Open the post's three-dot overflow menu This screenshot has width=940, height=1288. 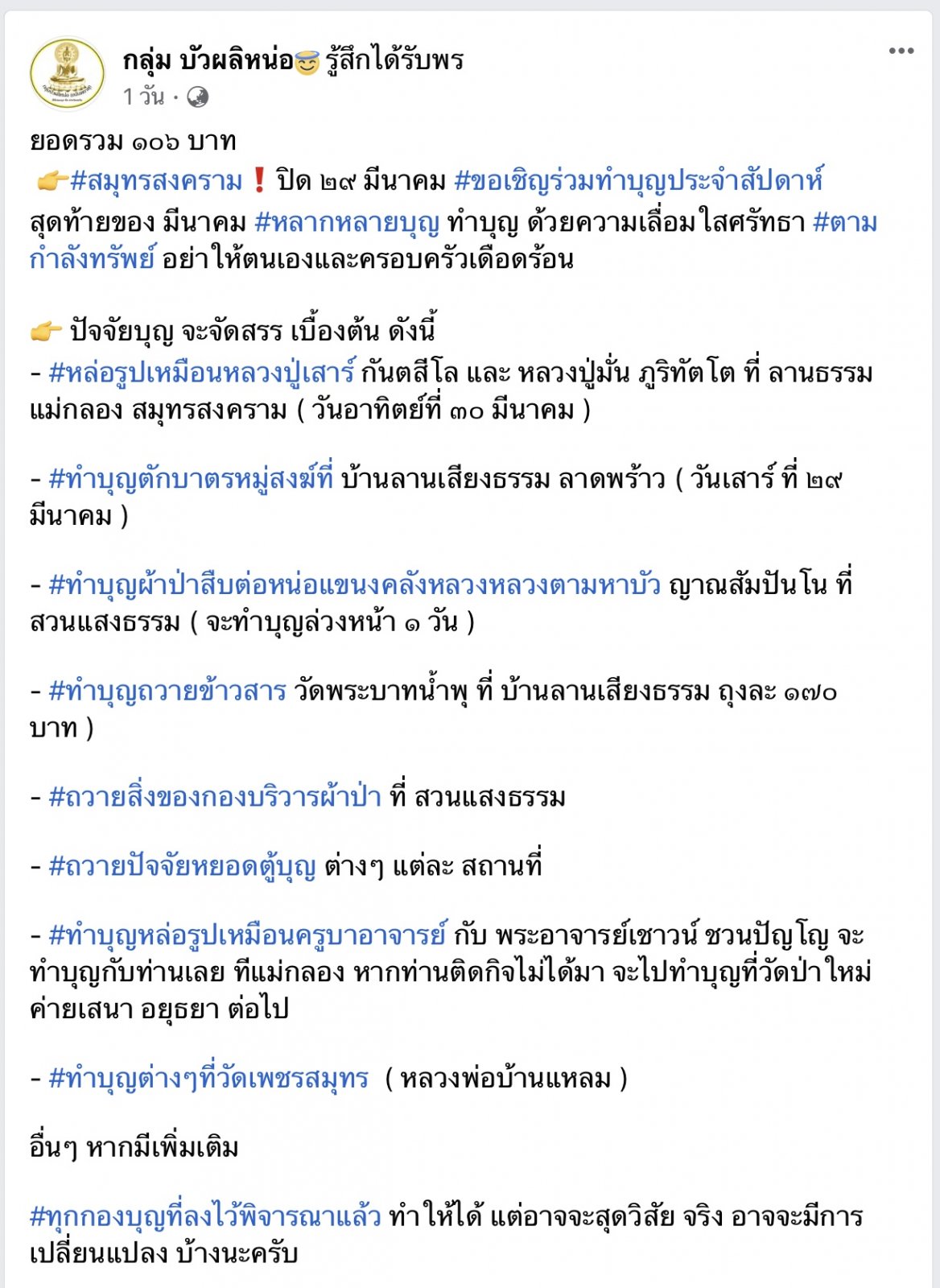coord(901,51)
